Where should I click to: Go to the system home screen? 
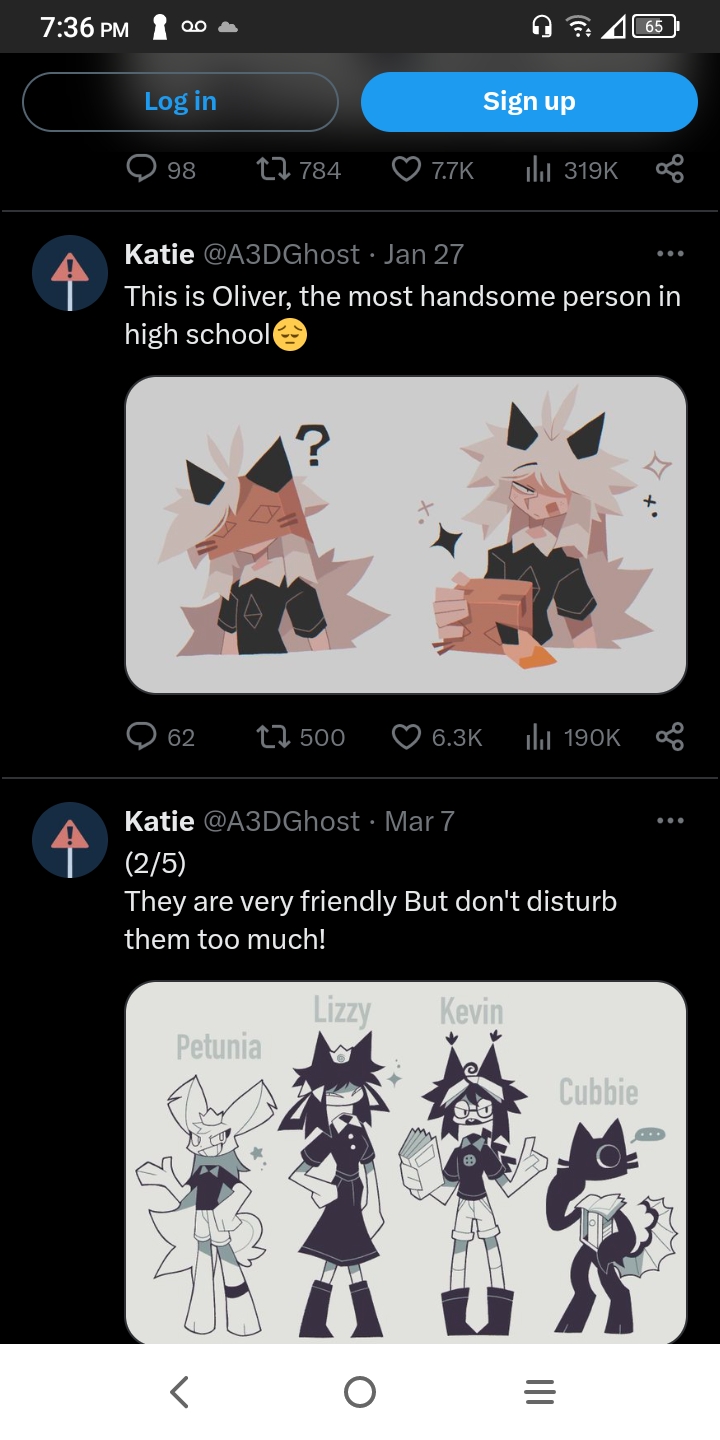click(360, 1392)
